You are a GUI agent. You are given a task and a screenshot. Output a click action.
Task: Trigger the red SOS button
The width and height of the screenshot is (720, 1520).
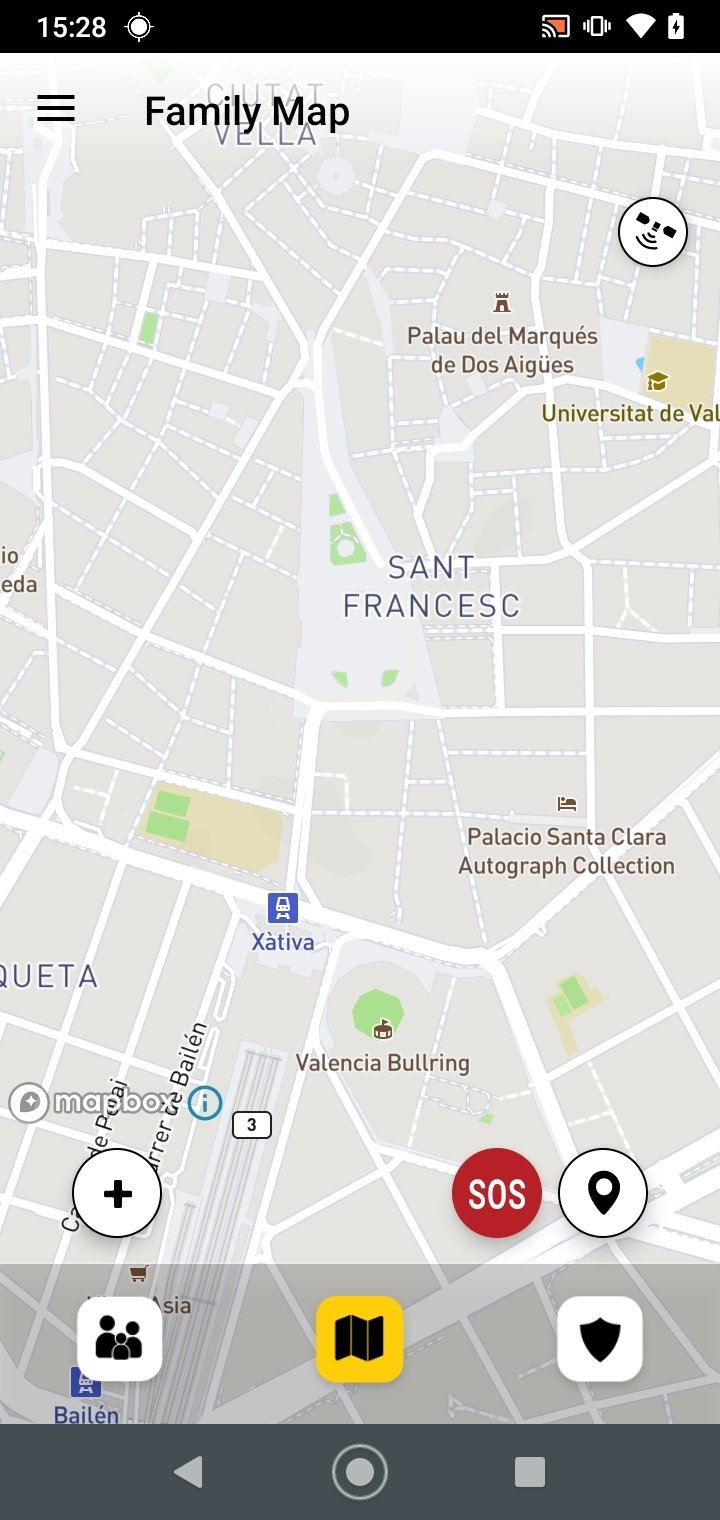497,1193
